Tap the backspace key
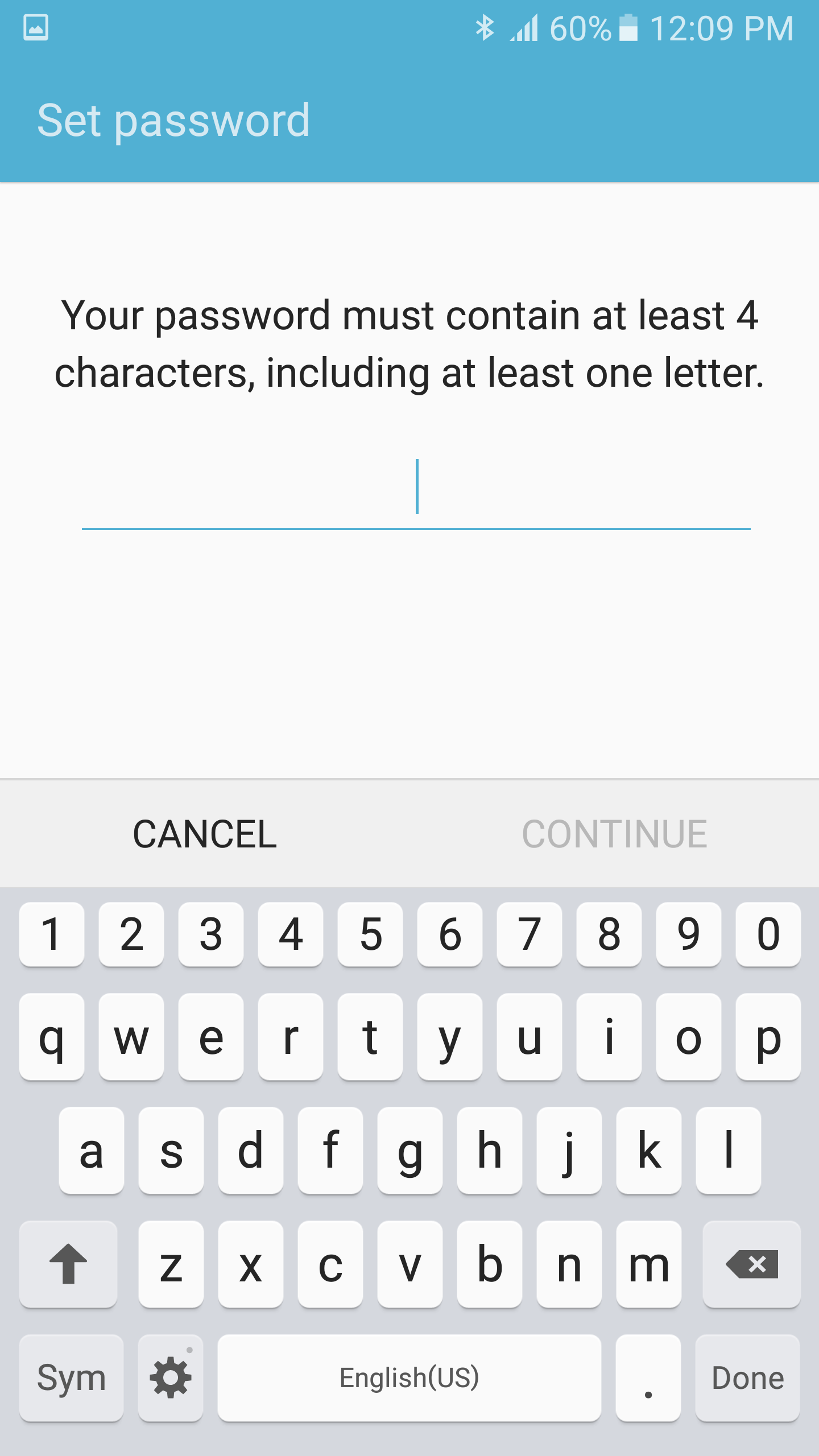819x1456 pixels. coord(751,1264)
